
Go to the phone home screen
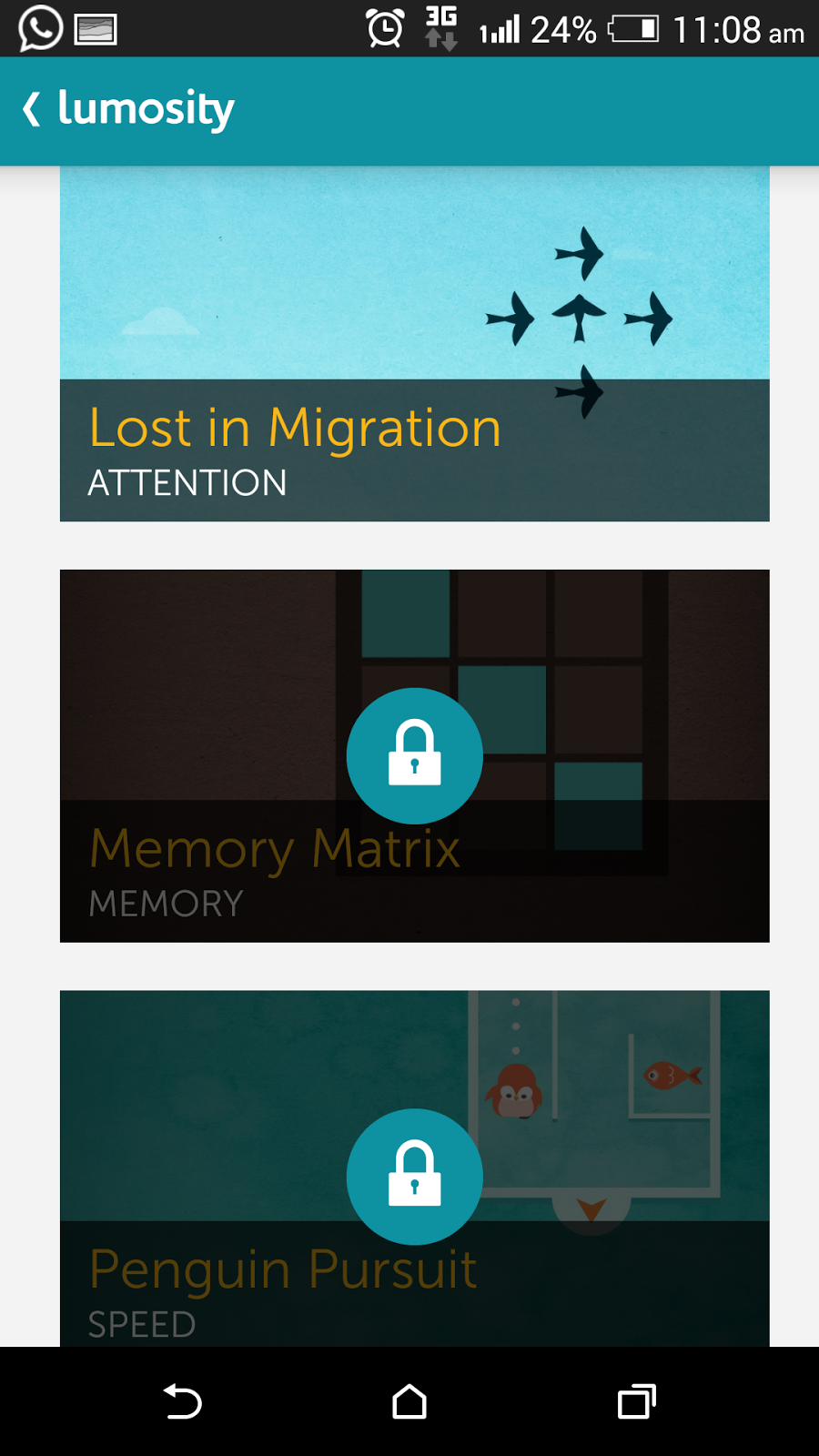[409, 1401]
